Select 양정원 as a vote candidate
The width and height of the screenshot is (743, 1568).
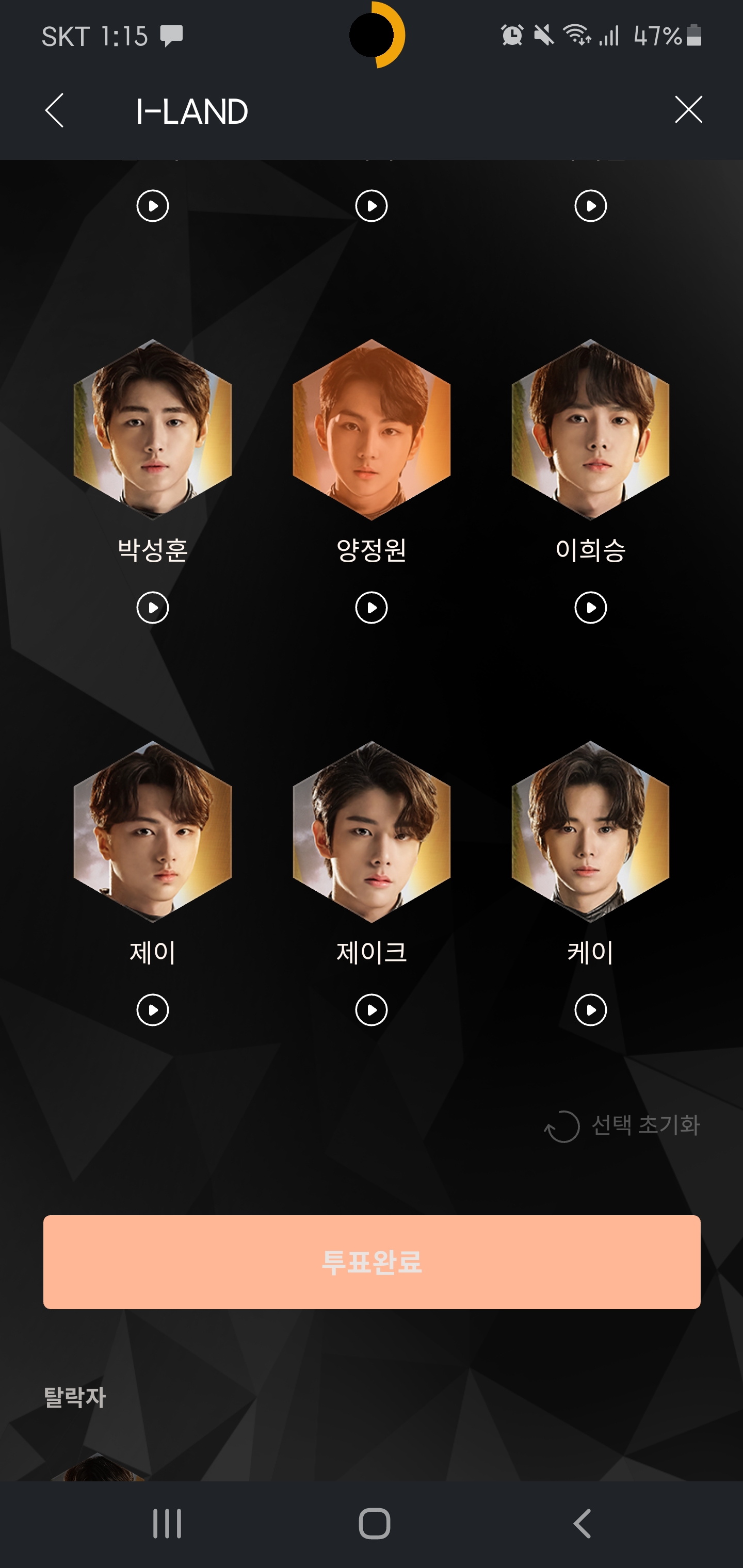(371, 430)
